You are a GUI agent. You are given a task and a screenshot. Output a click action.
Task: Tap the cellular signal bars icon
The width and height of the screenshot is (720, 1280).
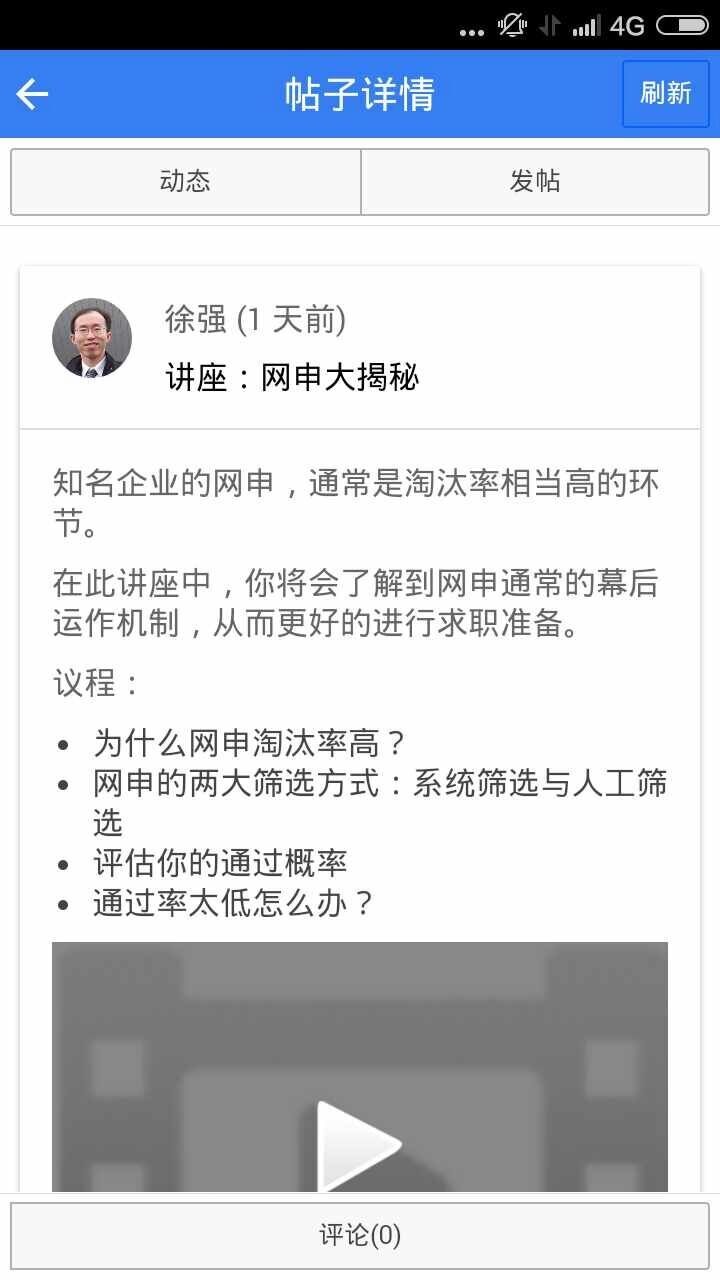coord(585,27)
